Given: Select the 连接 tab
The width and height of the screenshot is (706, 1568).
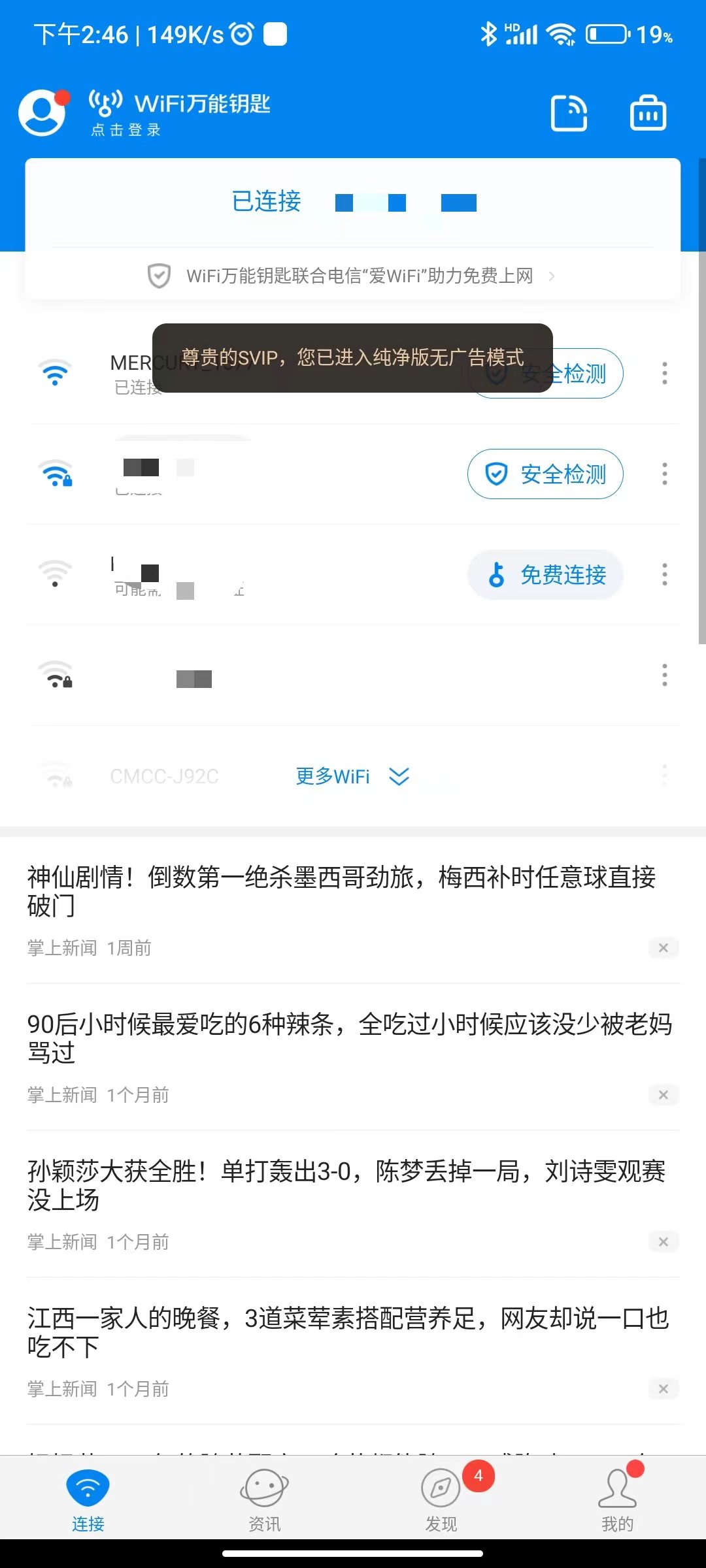Looking at the screenshot, I should pyautogui.click(x=88, y=1501).
